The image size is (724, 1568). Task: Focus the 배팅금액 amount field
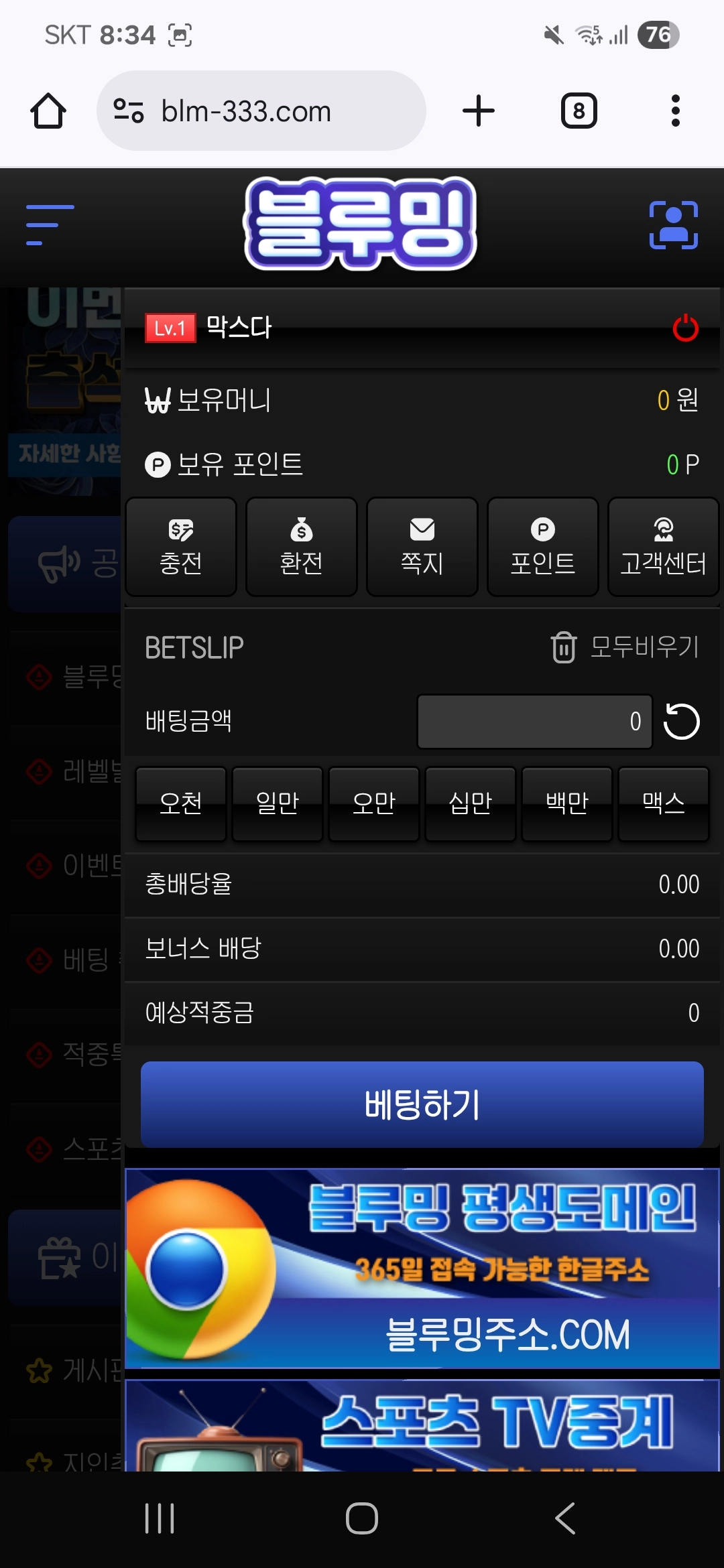pos(534,722)
